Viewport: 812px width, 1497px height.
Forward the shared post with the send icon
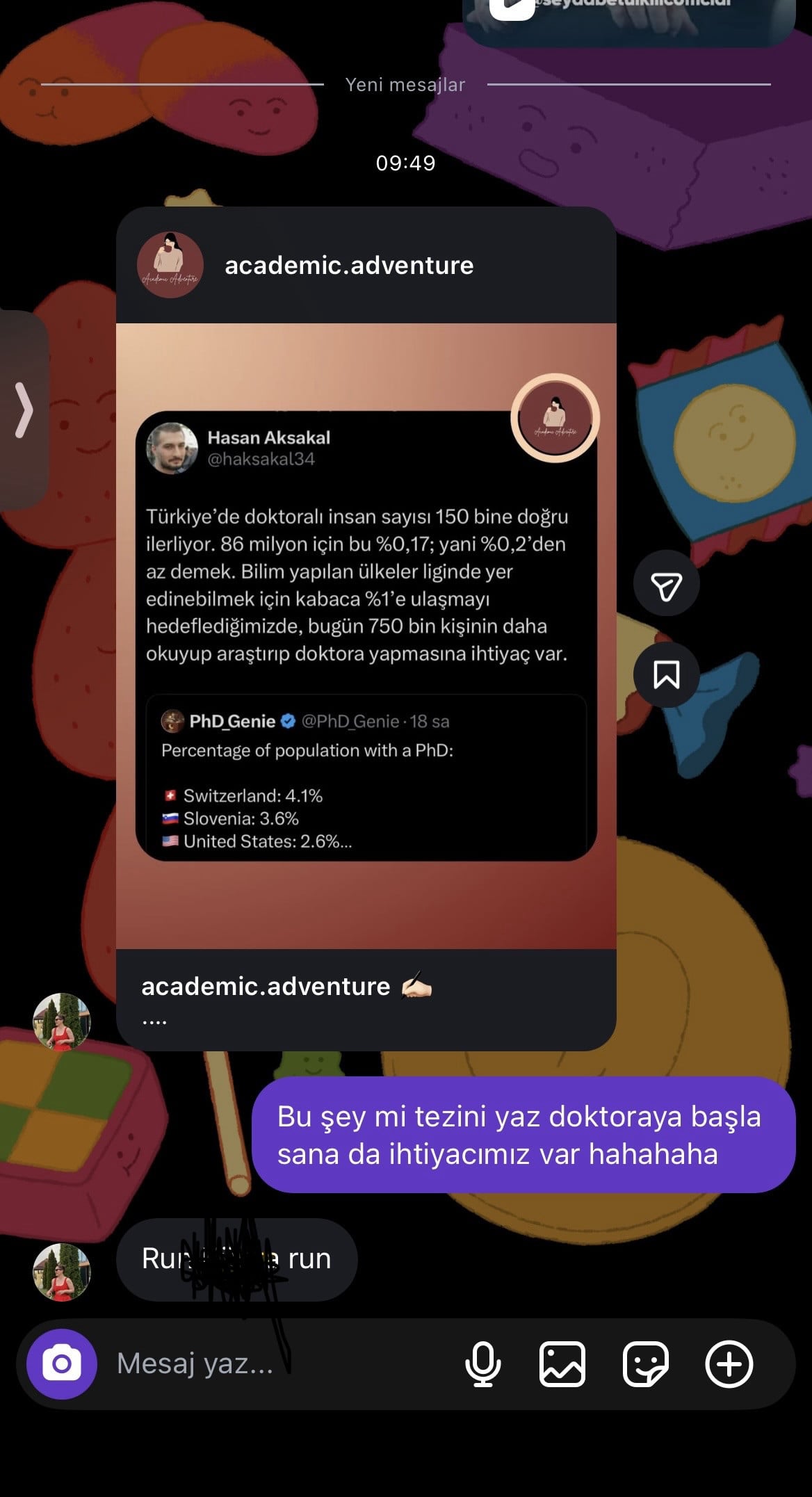tap(666, 584)
